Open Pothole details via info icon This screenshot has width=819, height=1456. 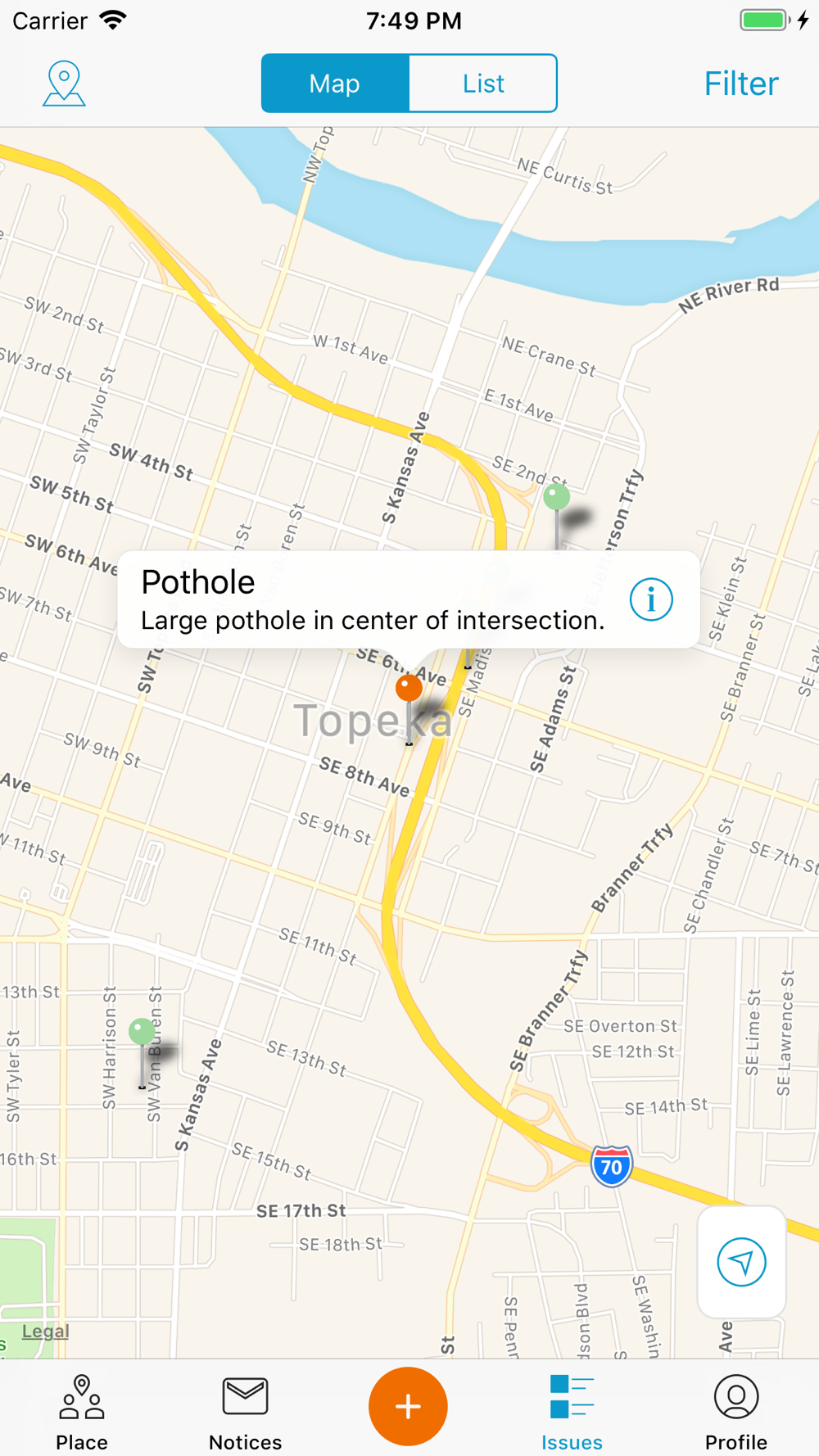651,599
